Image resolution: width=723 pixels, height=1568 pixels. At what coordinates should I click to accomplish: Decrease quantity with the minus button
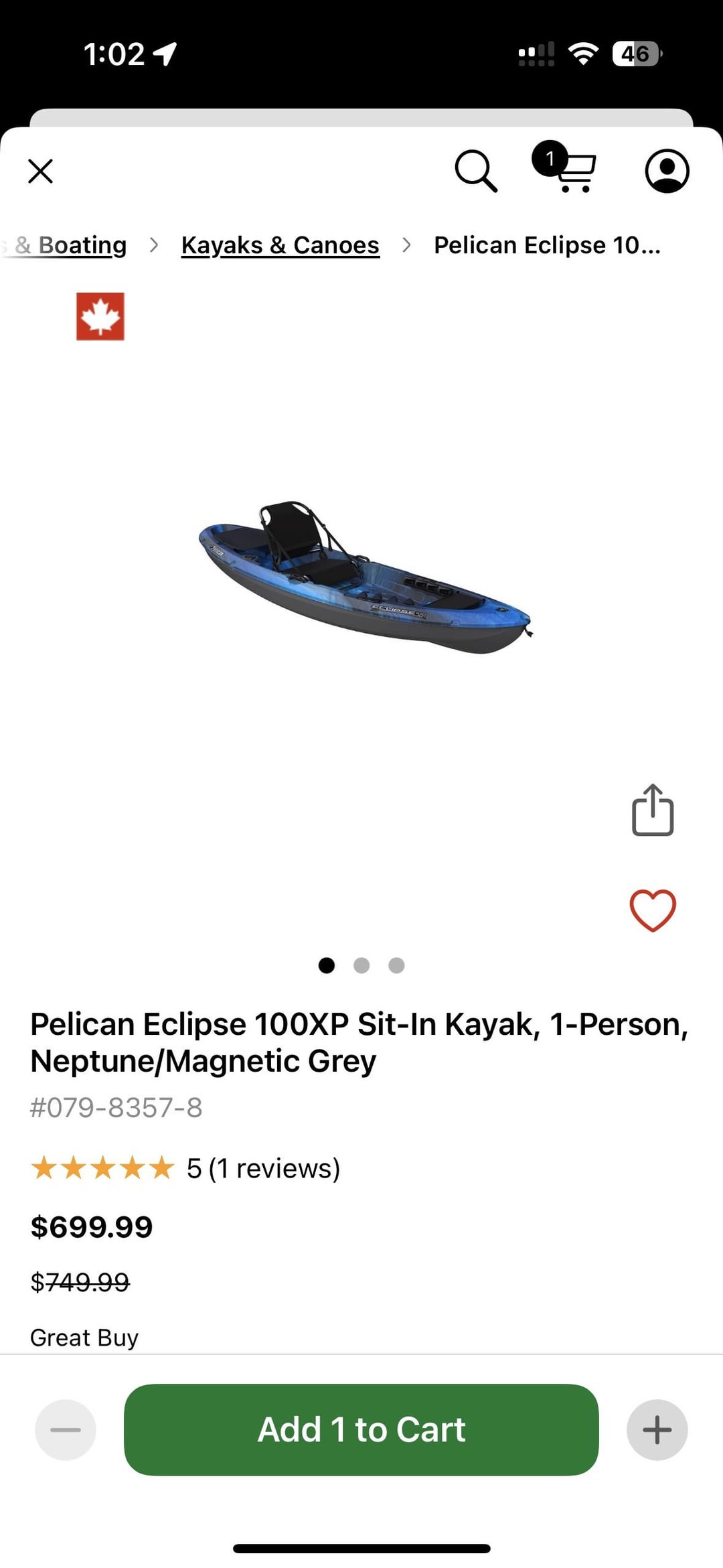click(66, 1429)
